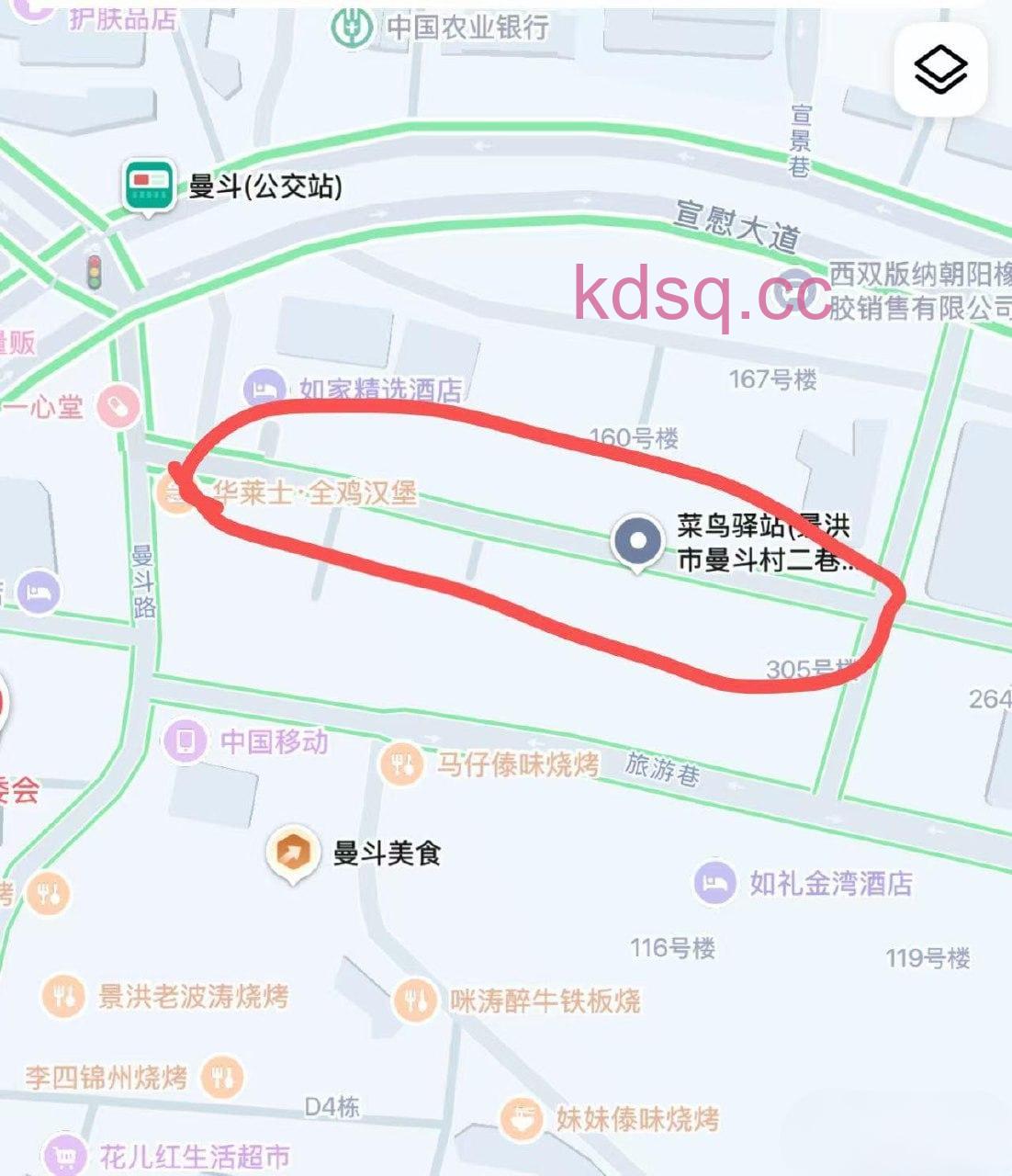
Task: Click the map layers switcher icon
Action: point(939,69)
